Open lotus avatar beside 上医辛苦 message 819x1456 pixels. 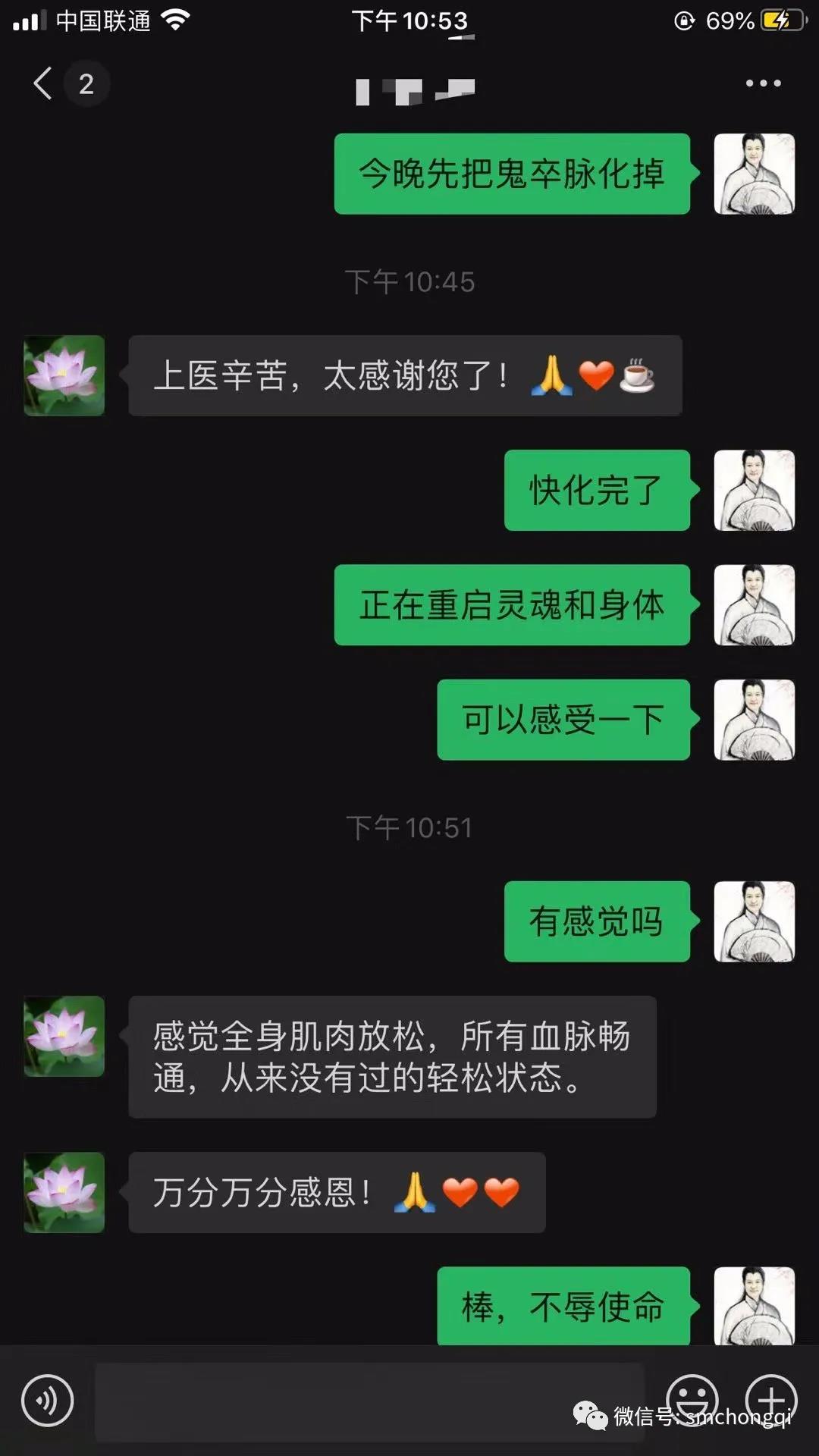click(64, 376)
